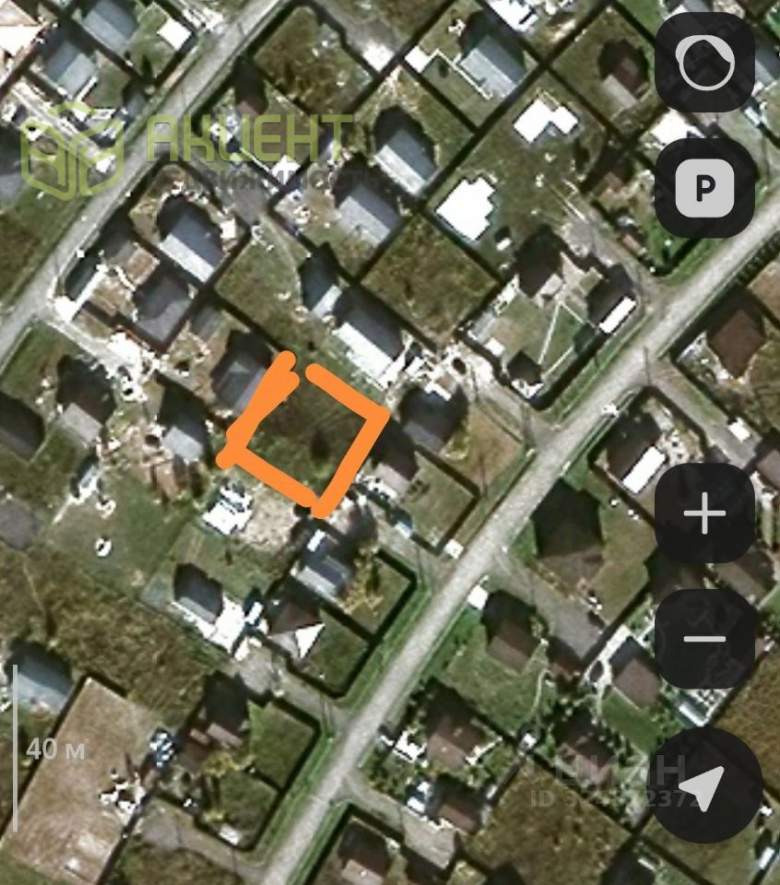Image resolution: width=780 pixels, height=885 pixels.
Task: Center the map on my location
Action: point(704,786)
